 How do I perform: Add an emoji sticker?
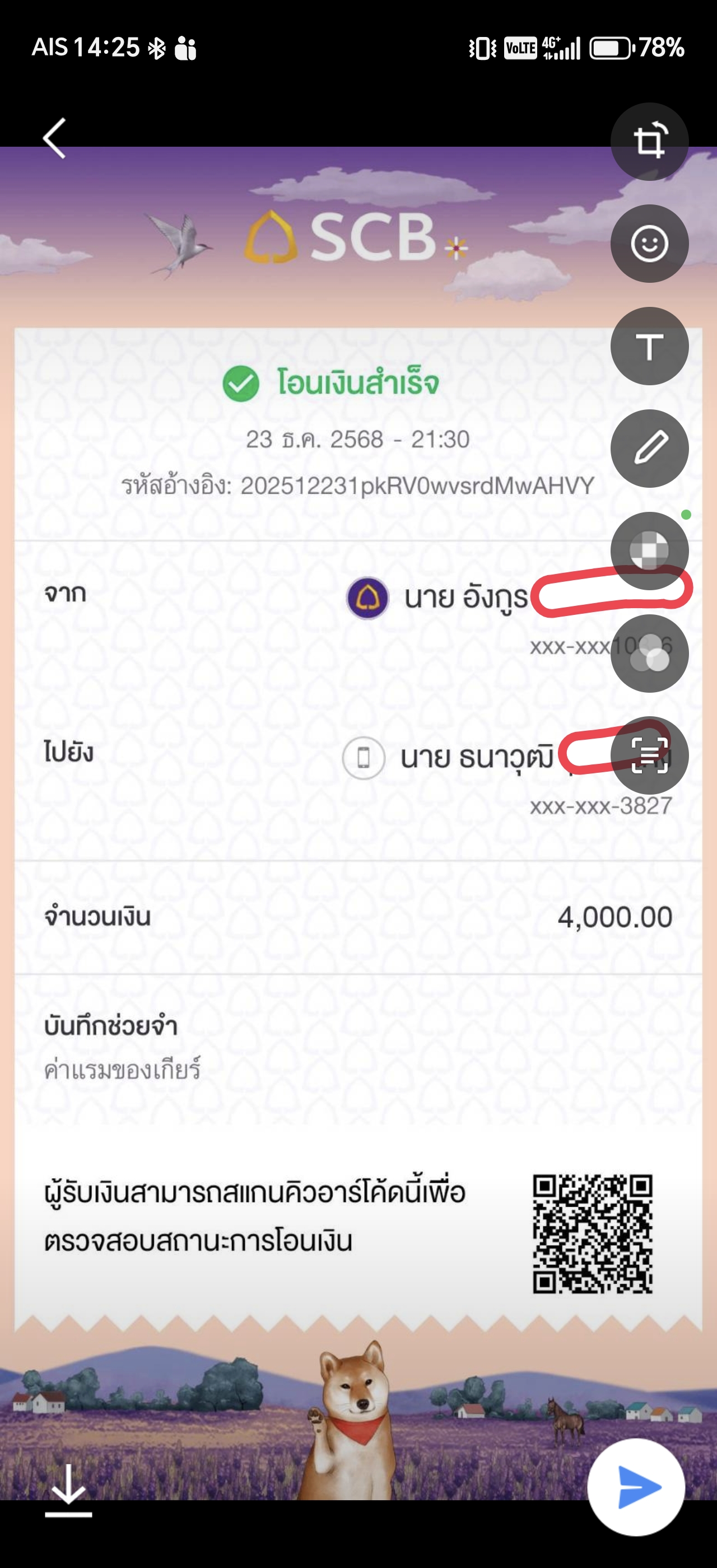[649, 244]
